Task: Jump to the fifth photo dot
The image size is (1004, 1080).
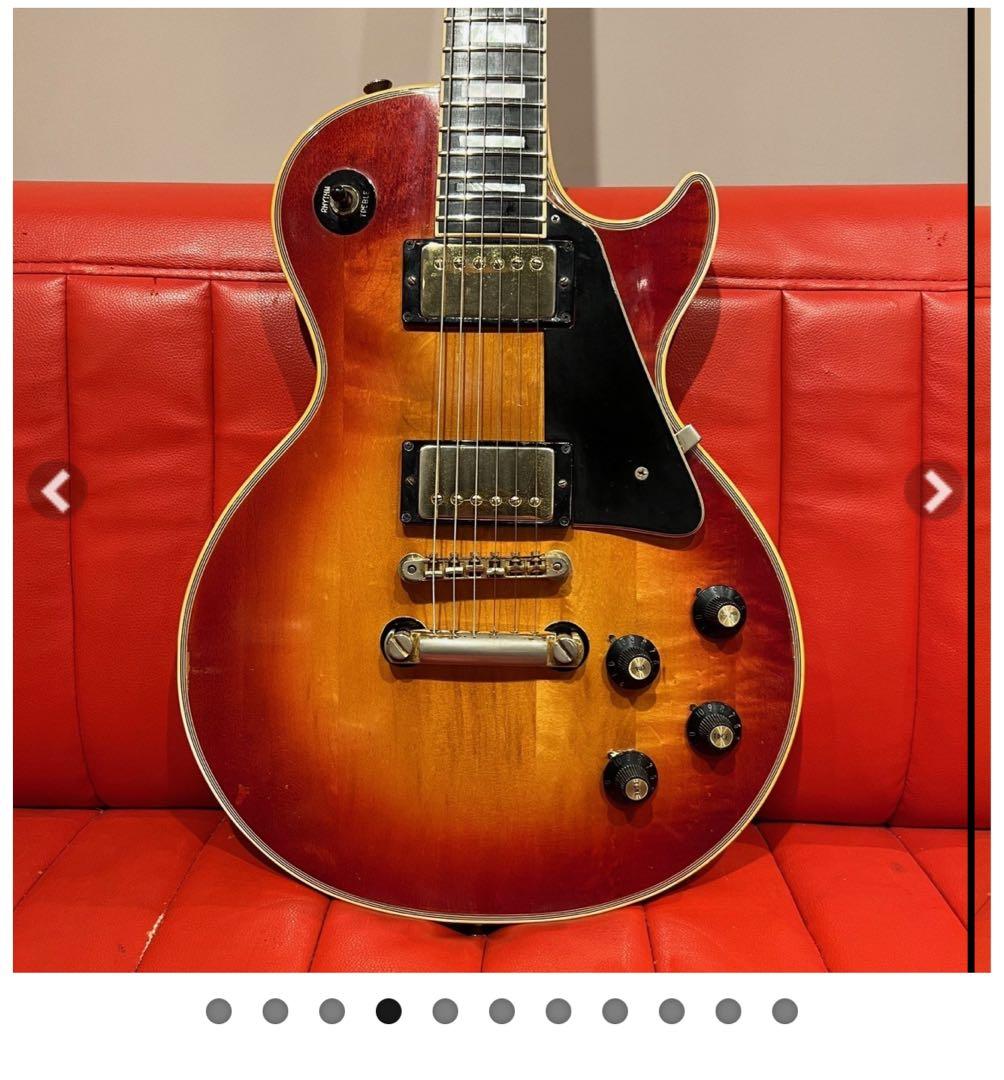Action: pos(445,1011)
